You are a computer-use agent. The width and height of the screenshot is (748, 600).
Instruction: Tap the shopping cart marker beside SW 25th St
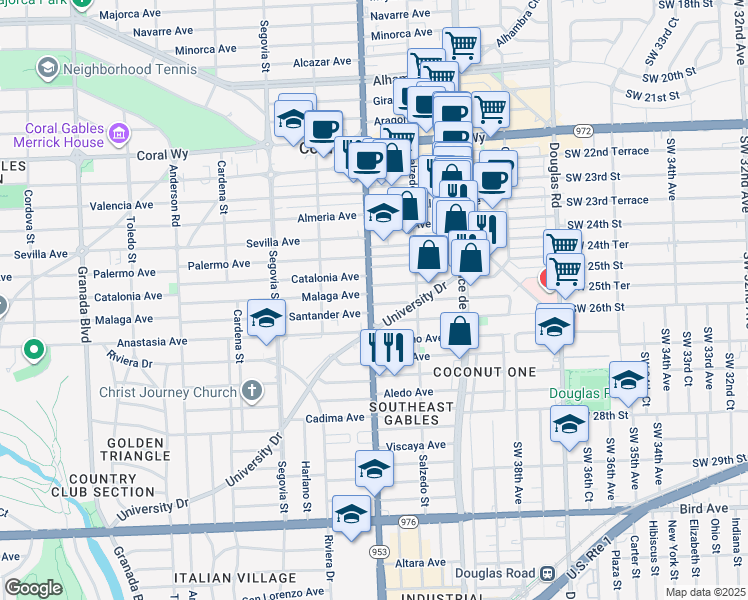pos(567,270)
